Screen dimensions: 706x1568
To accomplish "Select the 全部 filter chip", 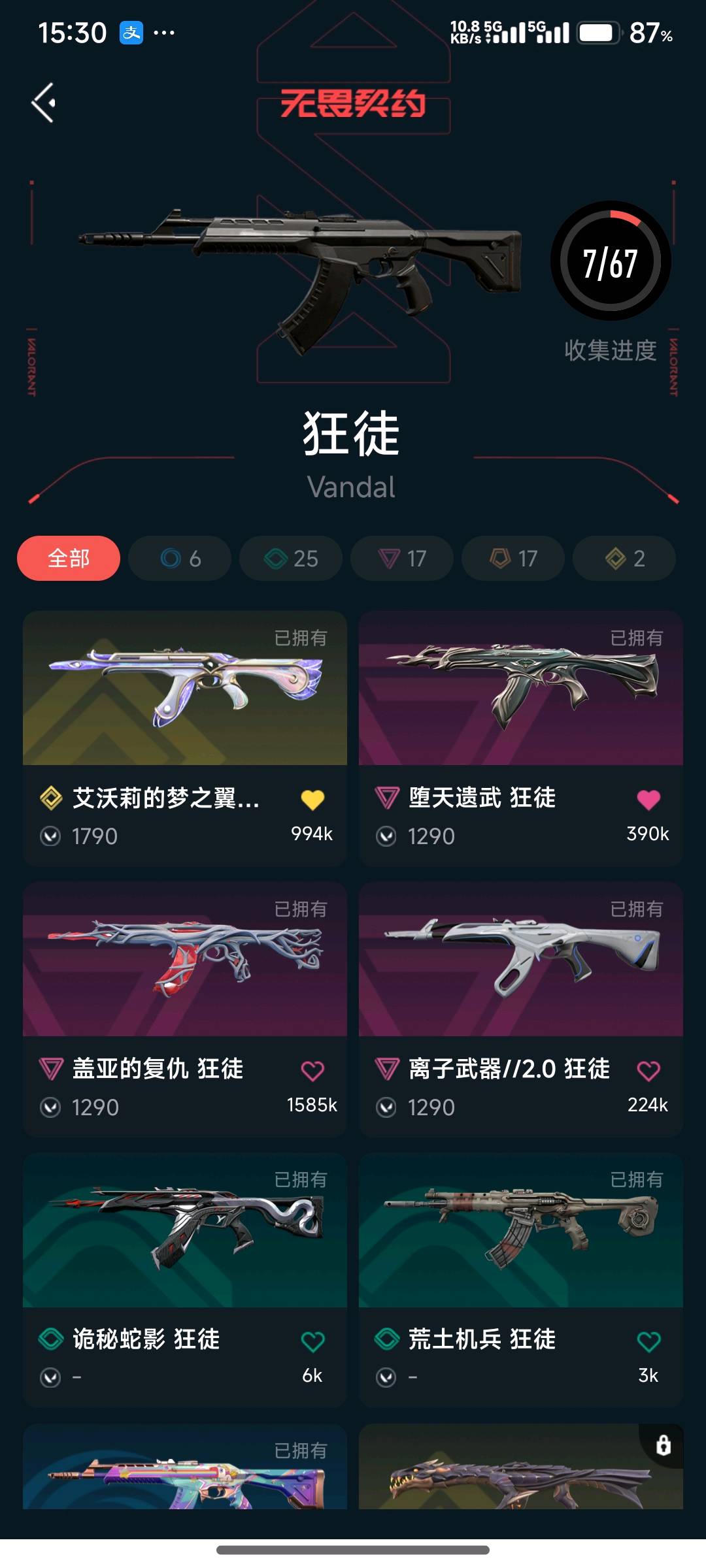I will pos(69,559).
